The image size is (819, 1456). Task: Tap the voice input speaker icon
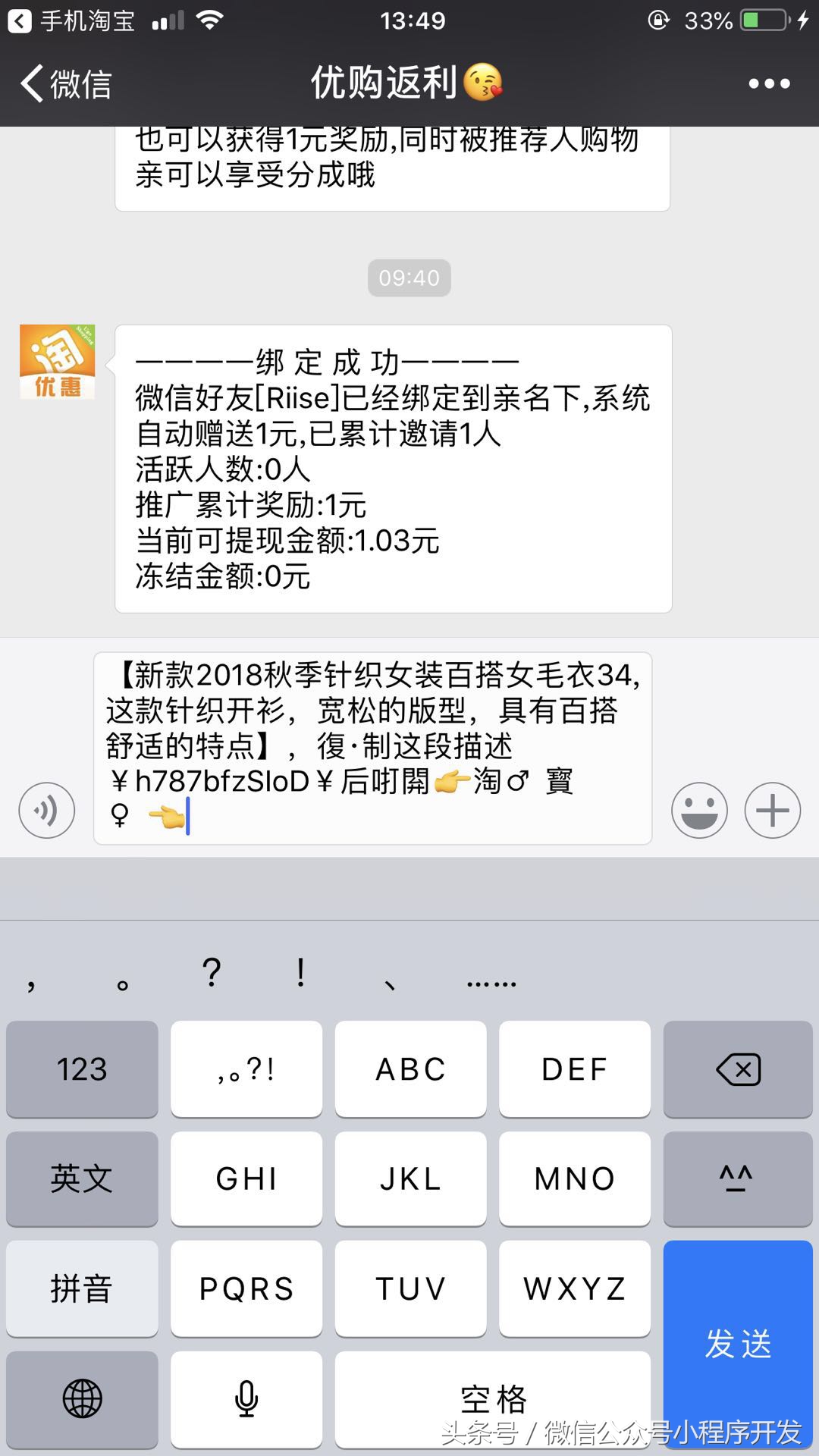[45, 810]
